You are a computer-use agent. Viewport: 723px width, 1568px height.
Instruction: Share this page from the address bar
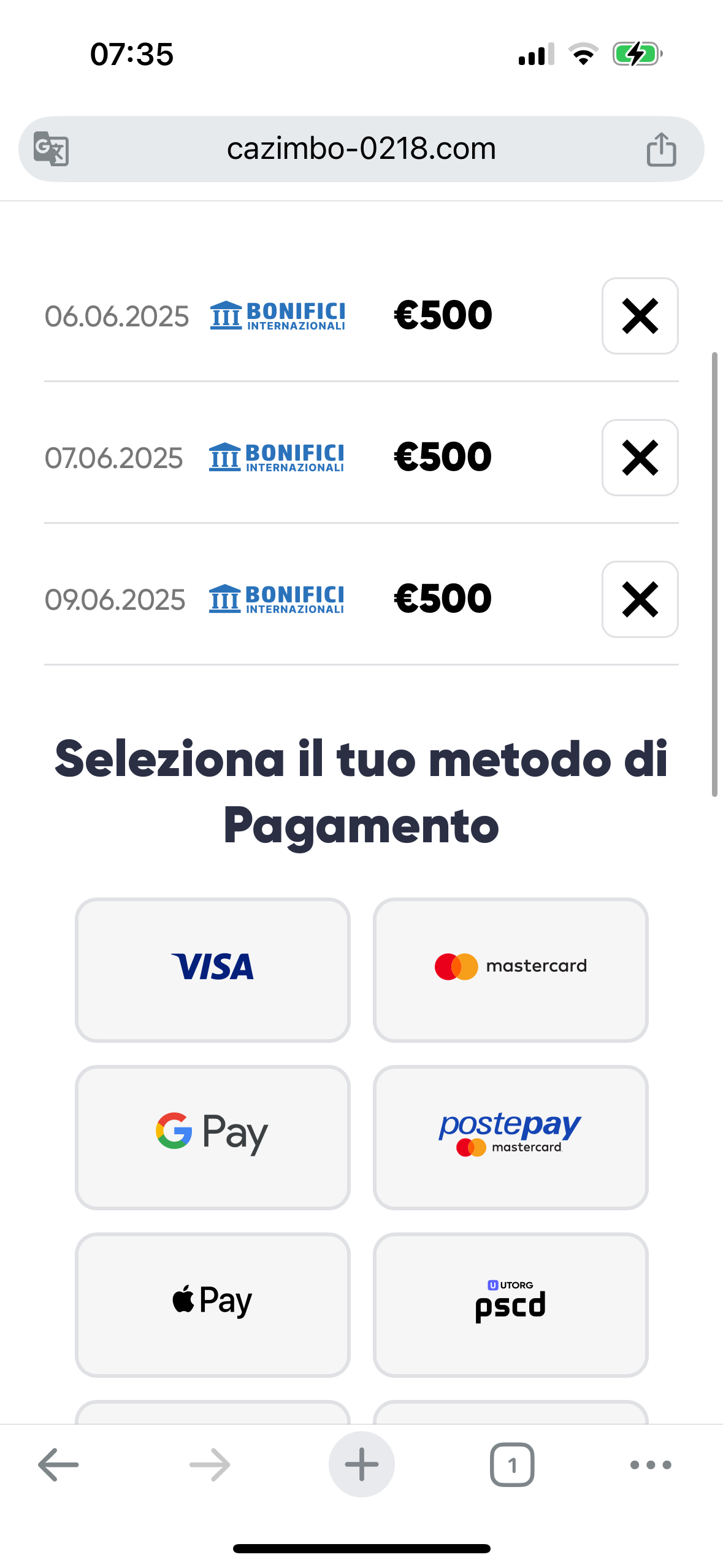pos(661,149)
